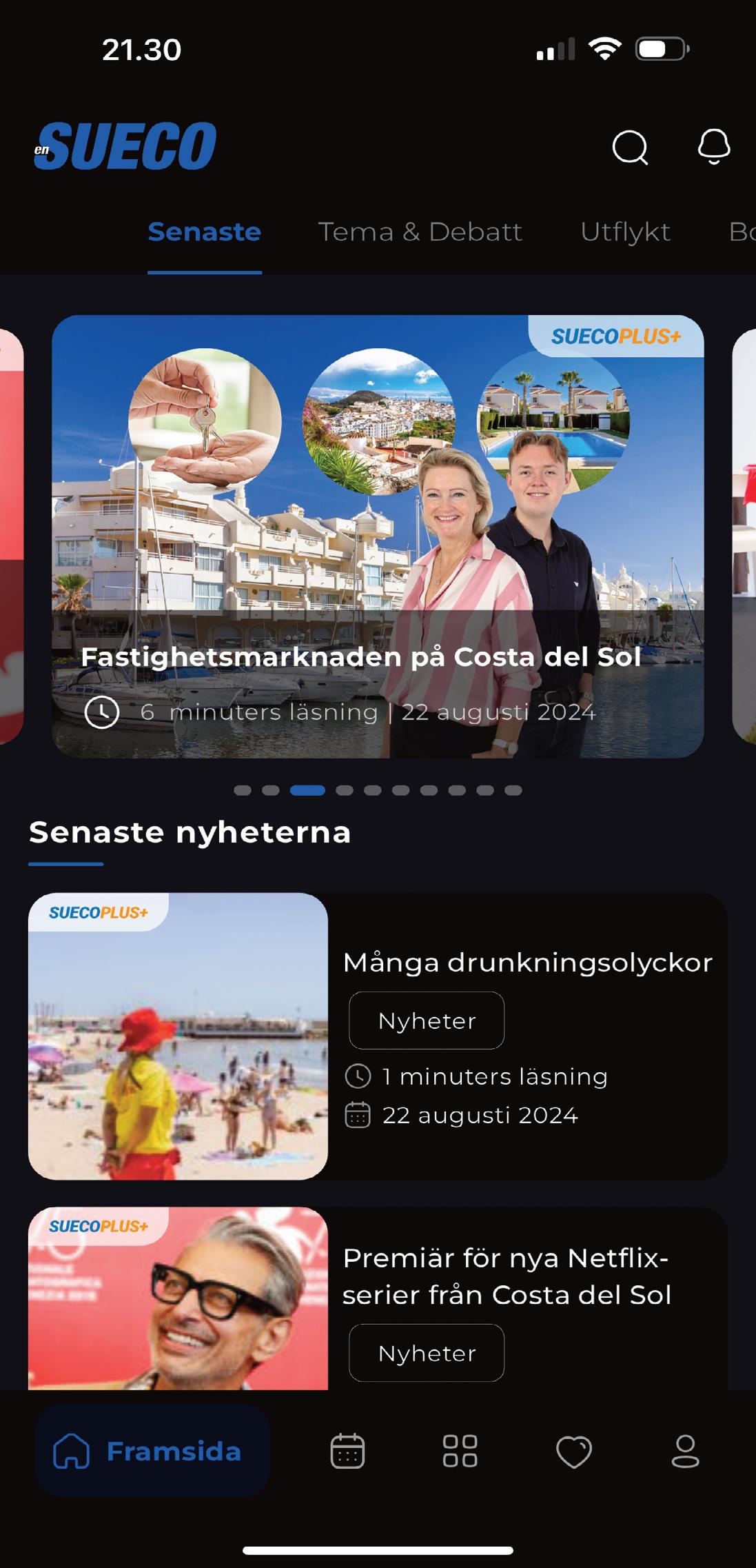The image size is (756, 1568).
Task: Open Premiär för nya Netflix-serier article
Action: (507, 1276)
